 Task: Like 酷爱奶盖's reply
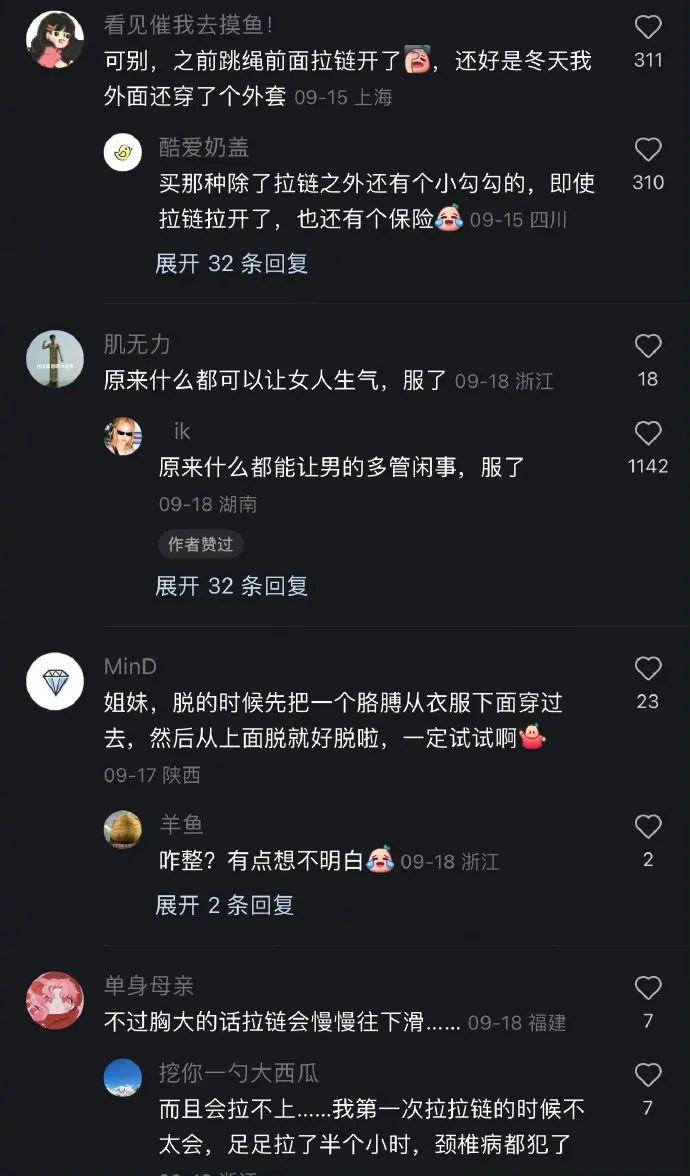[x=648, y=150]
